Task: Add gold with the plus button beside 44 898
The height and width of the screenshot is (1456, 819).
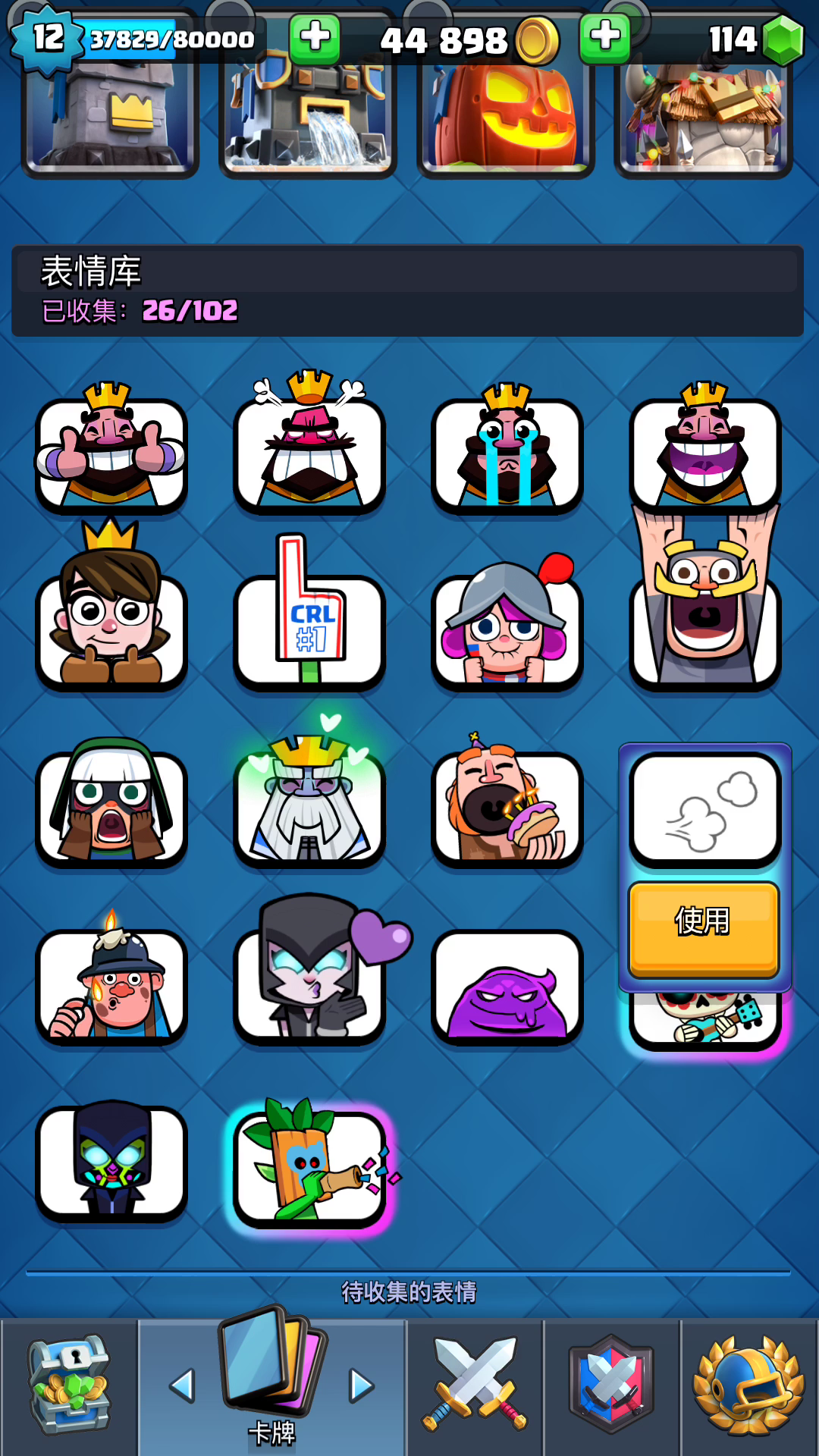Action: click(315, 36)
